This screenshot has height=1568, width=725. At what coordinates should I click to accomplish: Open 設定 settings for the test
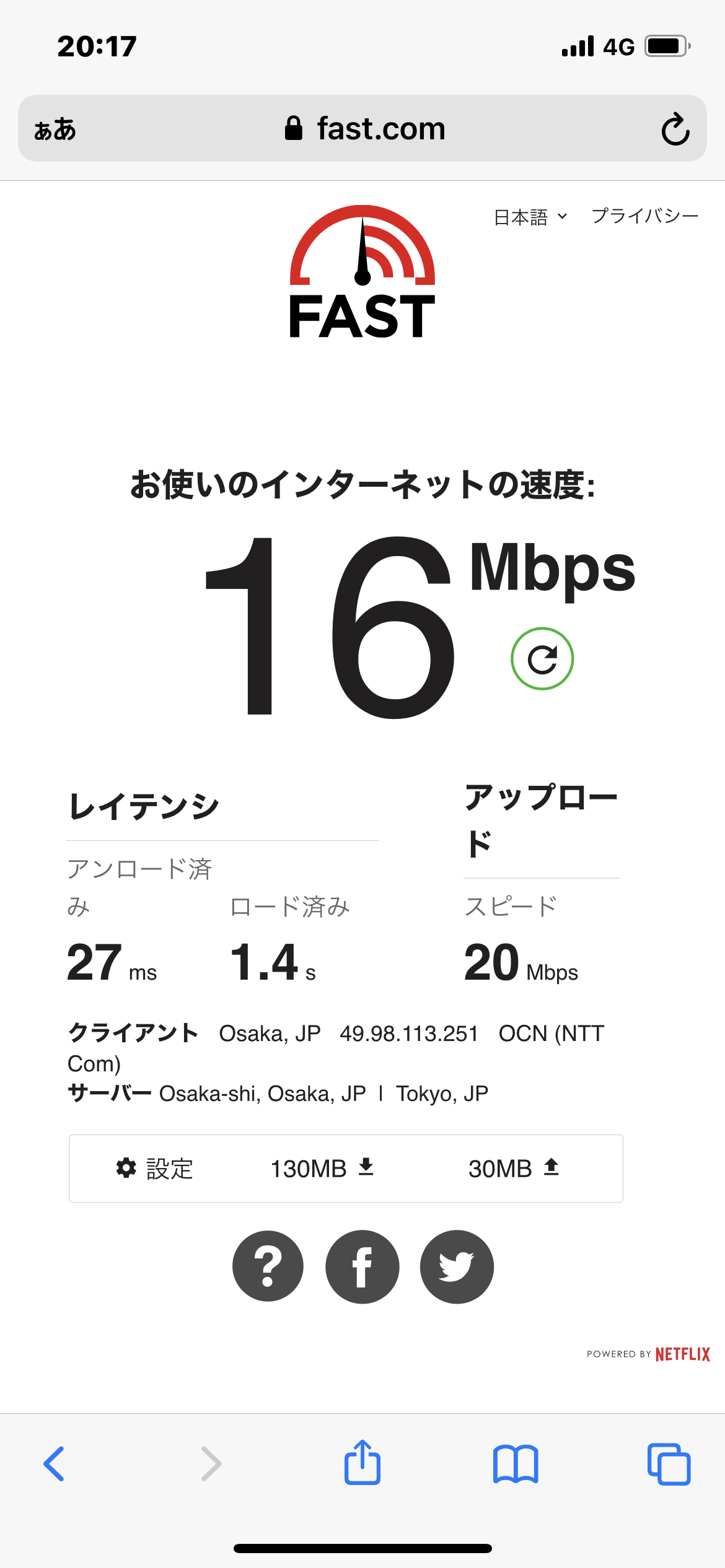click(155, 1169)
